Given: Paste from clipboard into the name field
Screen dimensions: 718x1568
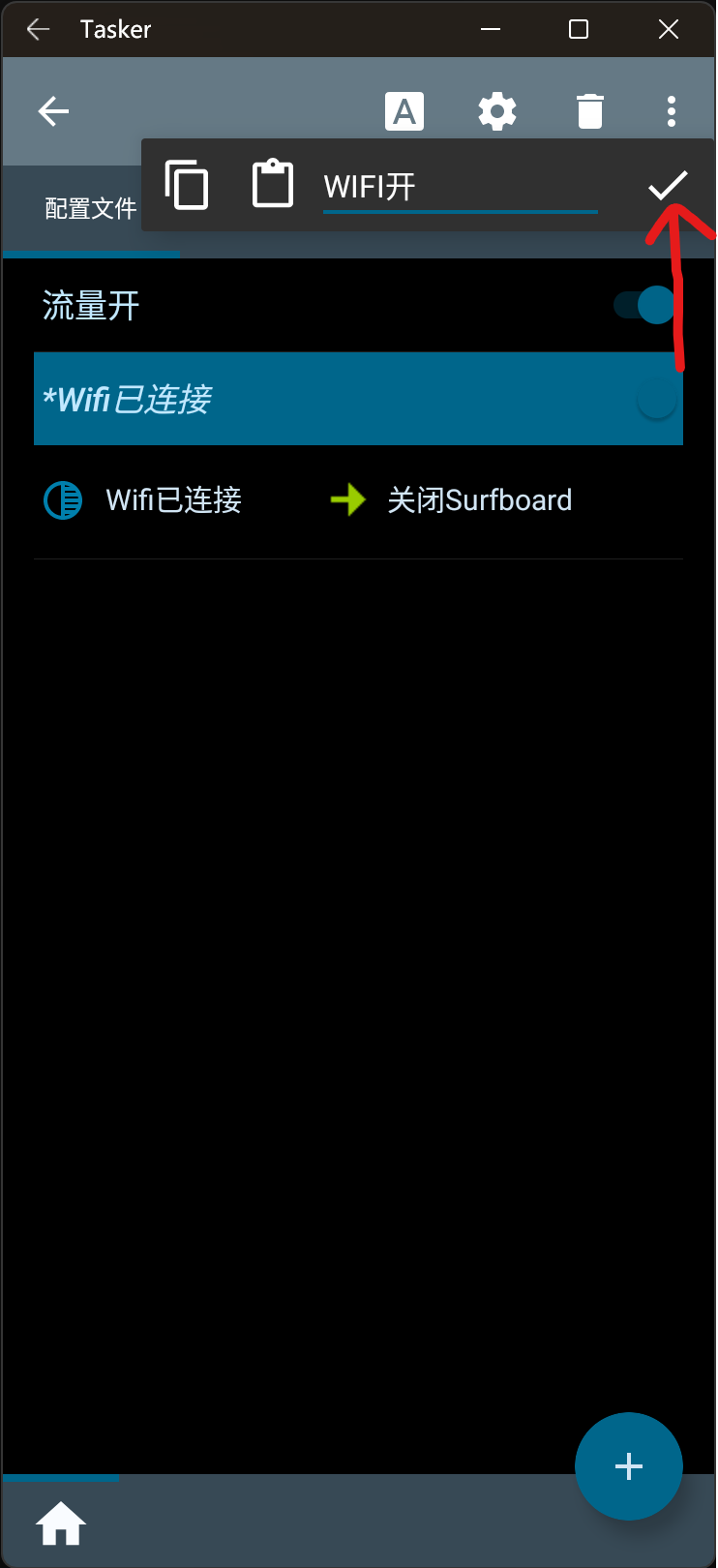Looking at the screenshot, I should coord(273,183).
